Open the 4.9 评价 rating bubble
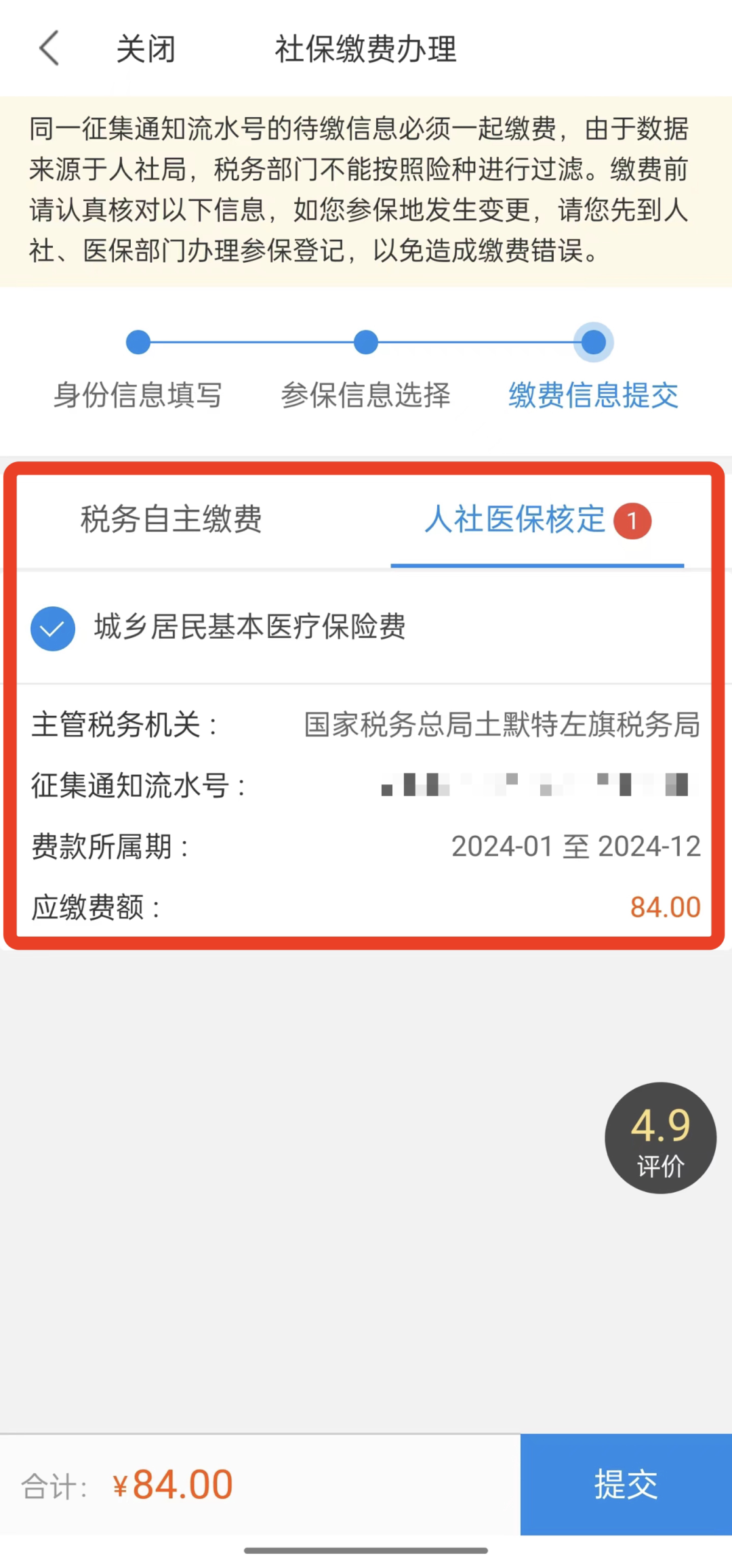732x1568 pixels. click(x=660, y=1137)
